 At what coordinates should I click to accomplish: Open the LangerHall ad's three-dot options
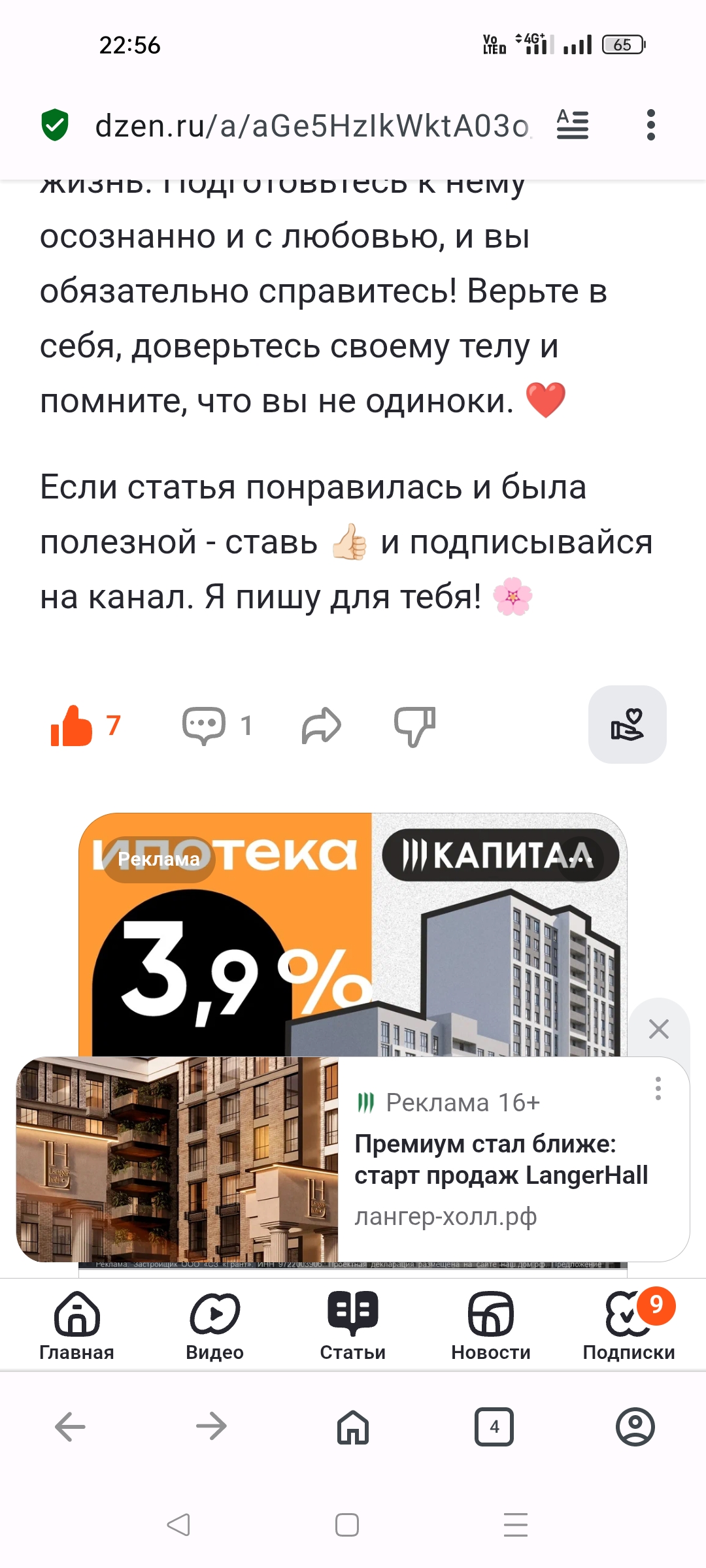click(658, 1088)
